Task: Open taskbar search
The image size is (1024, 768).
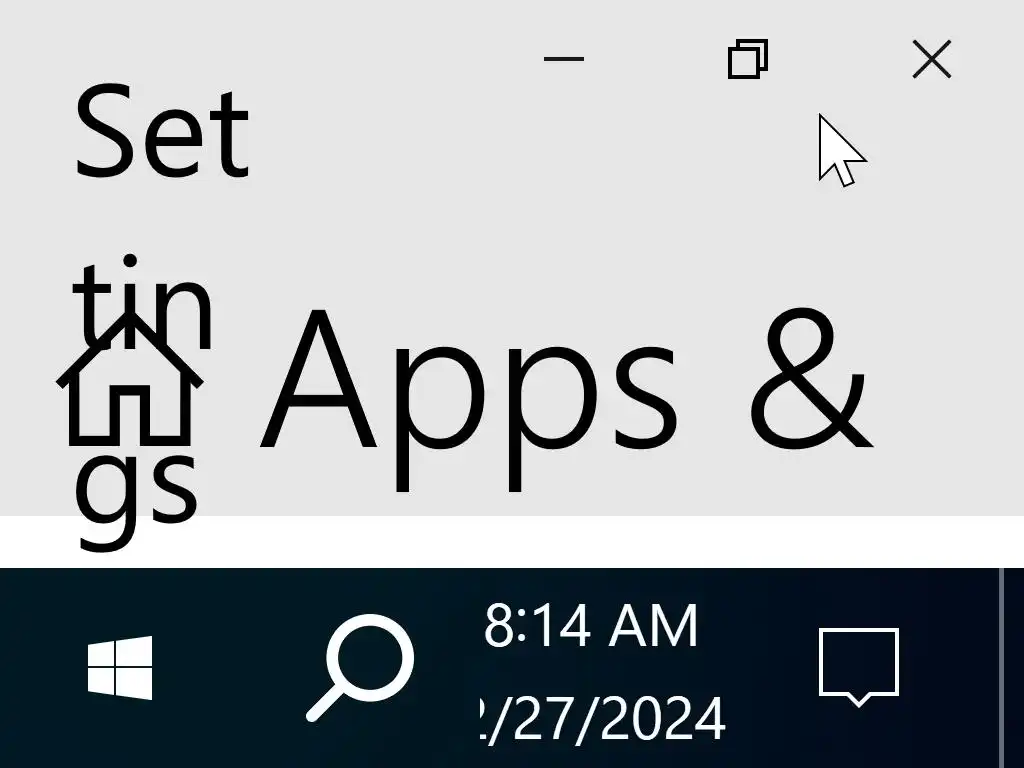Action: [x=359, y=667]
